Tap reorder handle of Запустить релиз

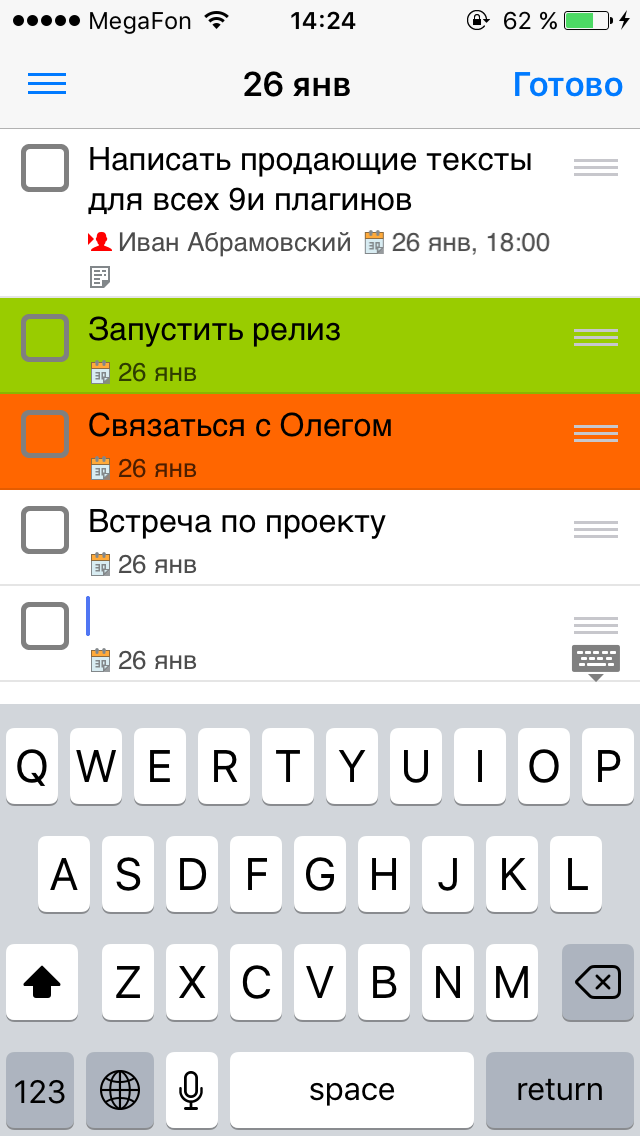pyautogui.click(x=596, y=338)
